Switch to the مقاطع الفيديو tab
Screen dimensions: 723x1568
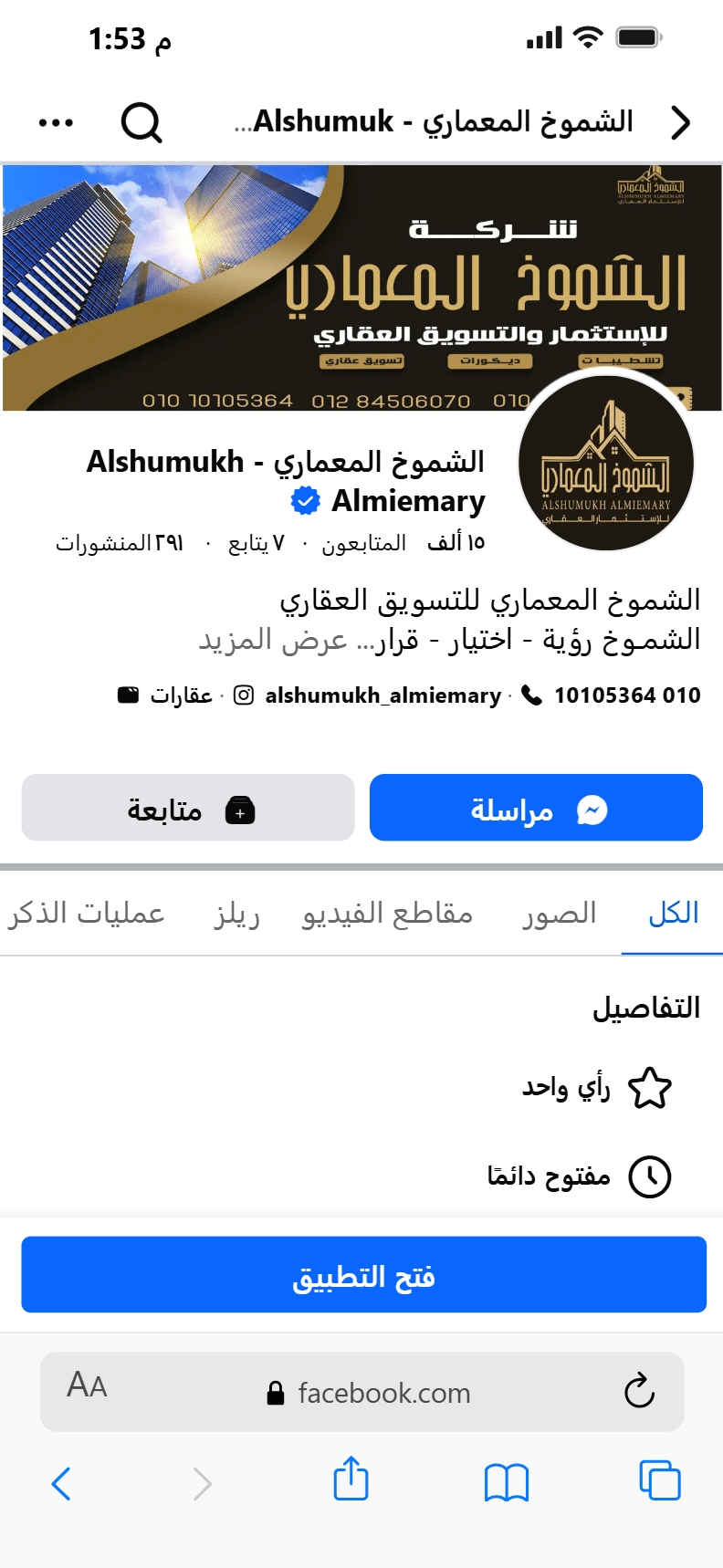[x=387, y=913]
